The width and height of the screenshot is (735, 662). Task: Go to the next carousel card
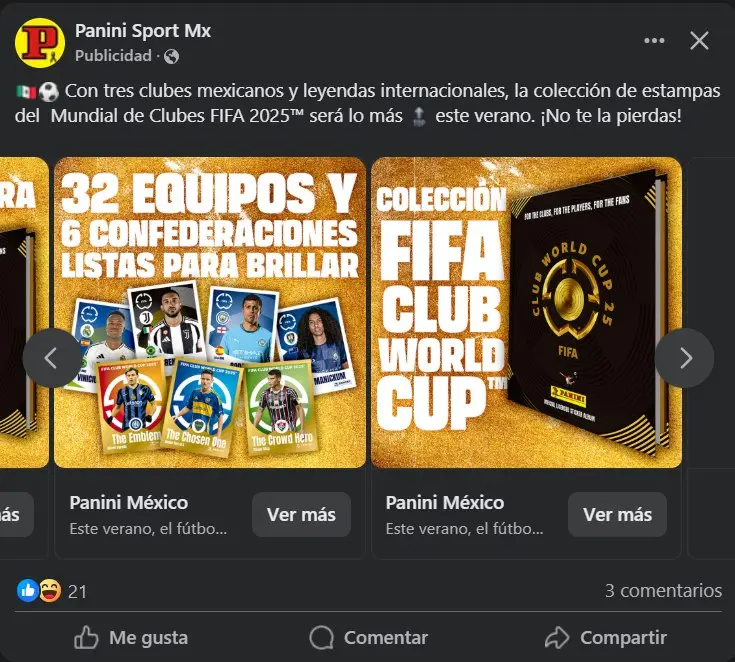tap(685, 358)
